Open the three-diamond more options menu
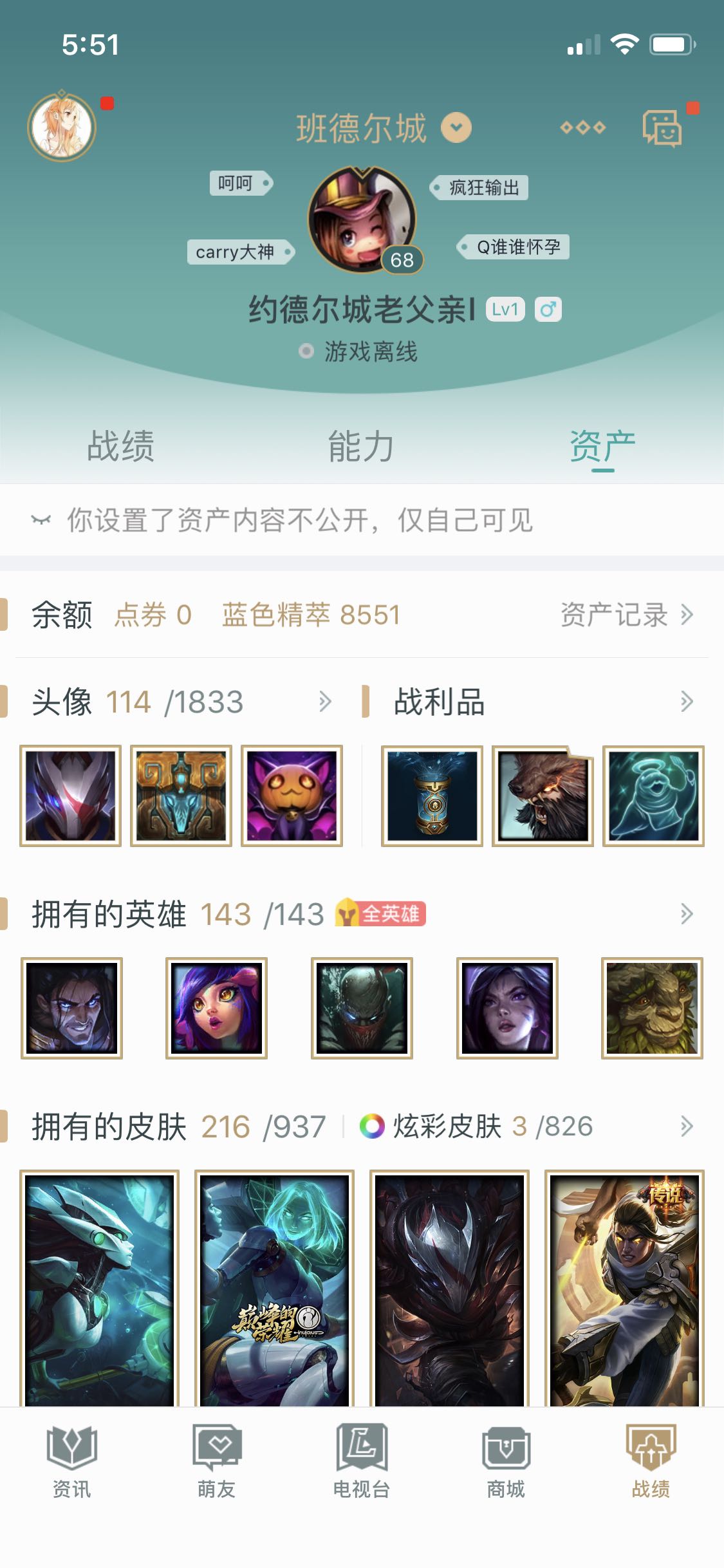Screen dimensions: 724x1568 (x=582, y=127)
